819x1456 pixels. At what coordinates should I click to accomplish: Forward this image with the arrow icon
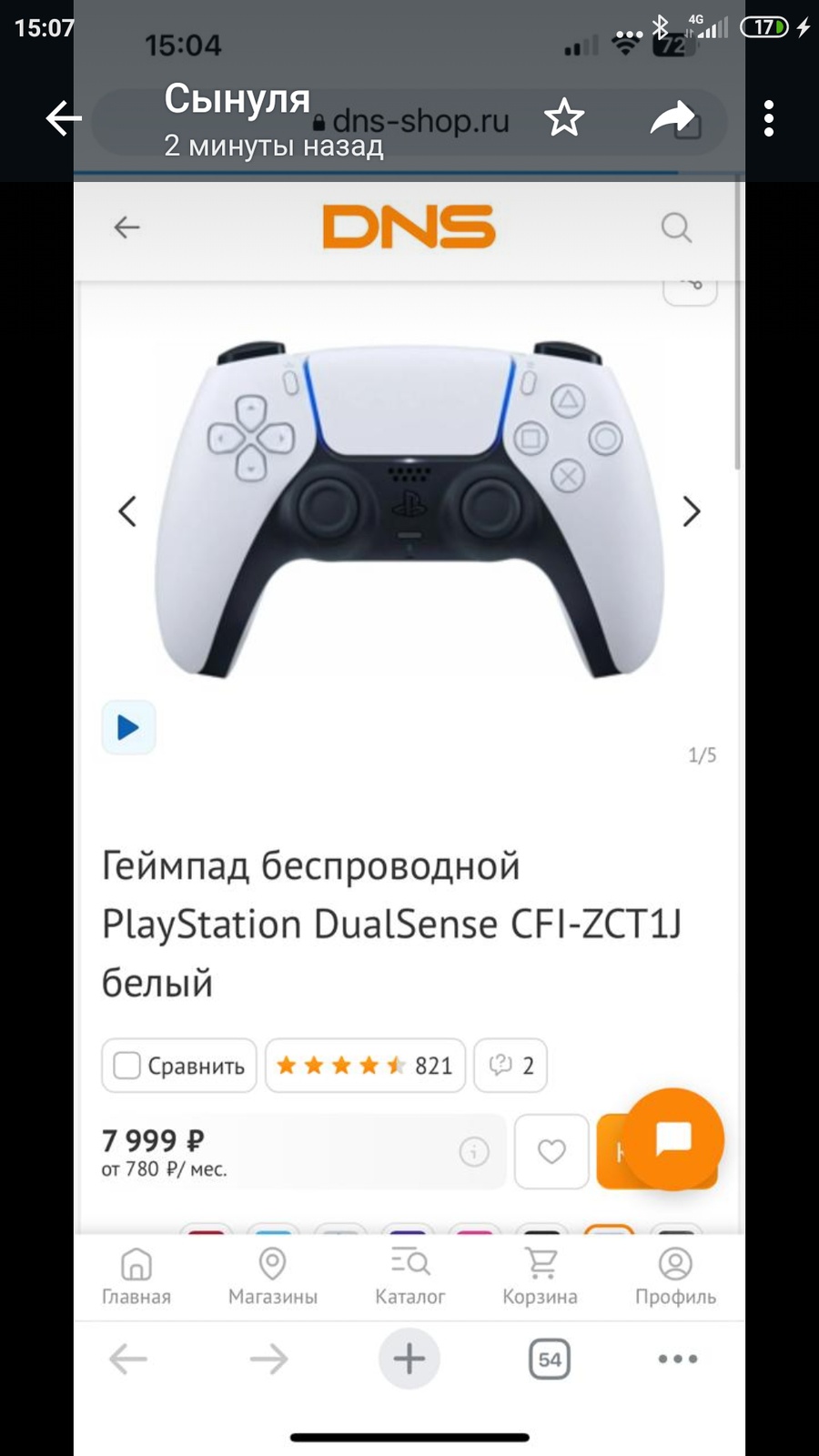pos(672,118)
